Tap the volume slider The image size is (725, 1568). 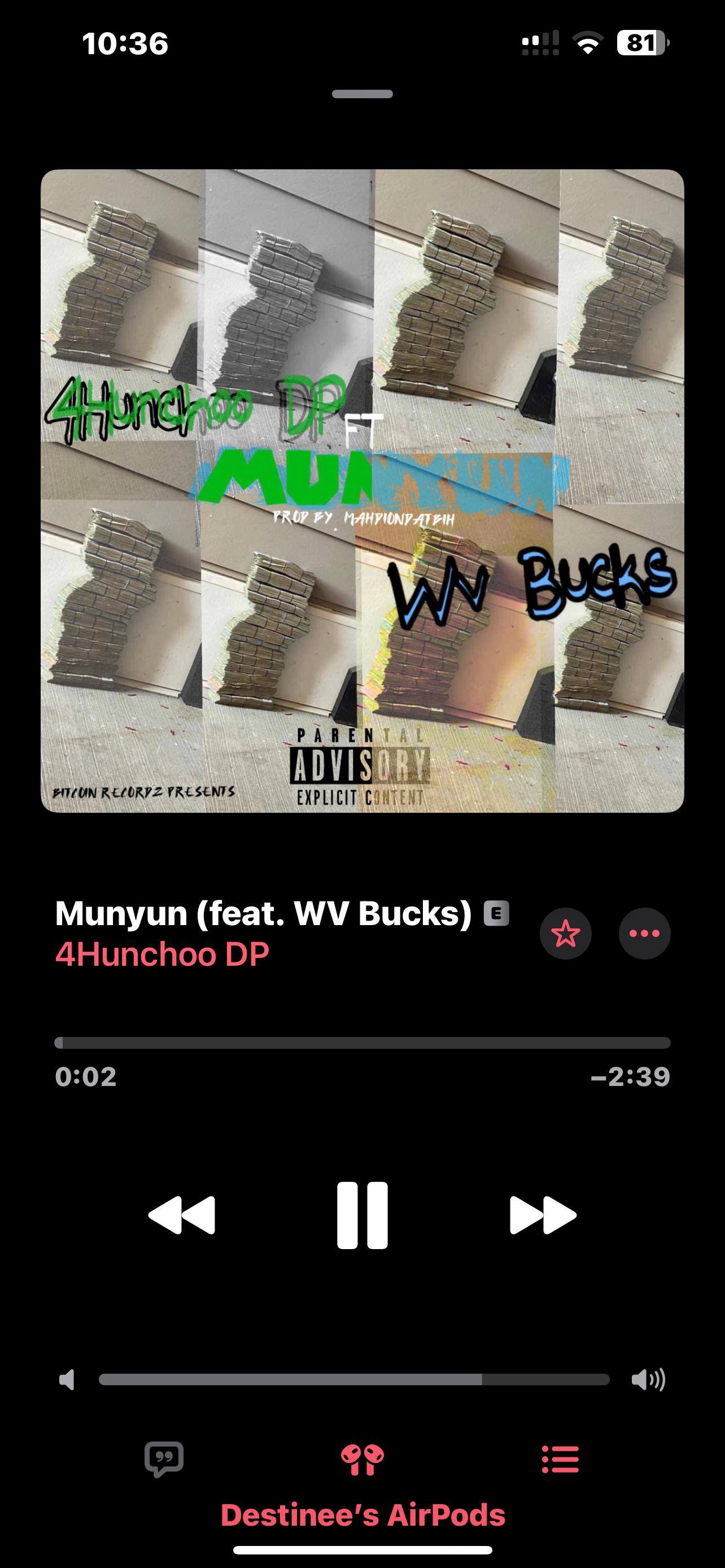[x=353, y=1379]
